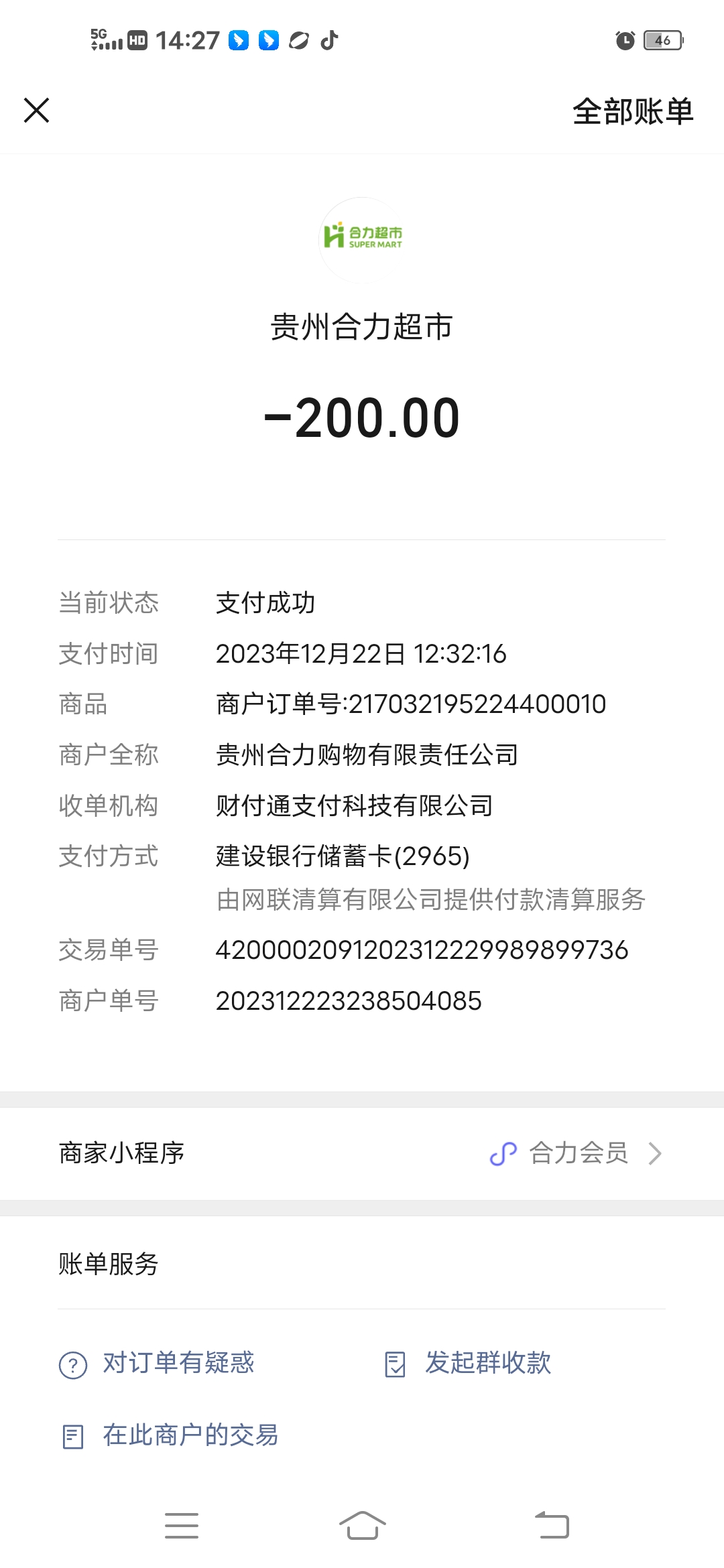Image resolution: width=724 pixels, height=1568 pixels.
Task: Open the 合力会员 merchant mini program
Action: 577,1153
